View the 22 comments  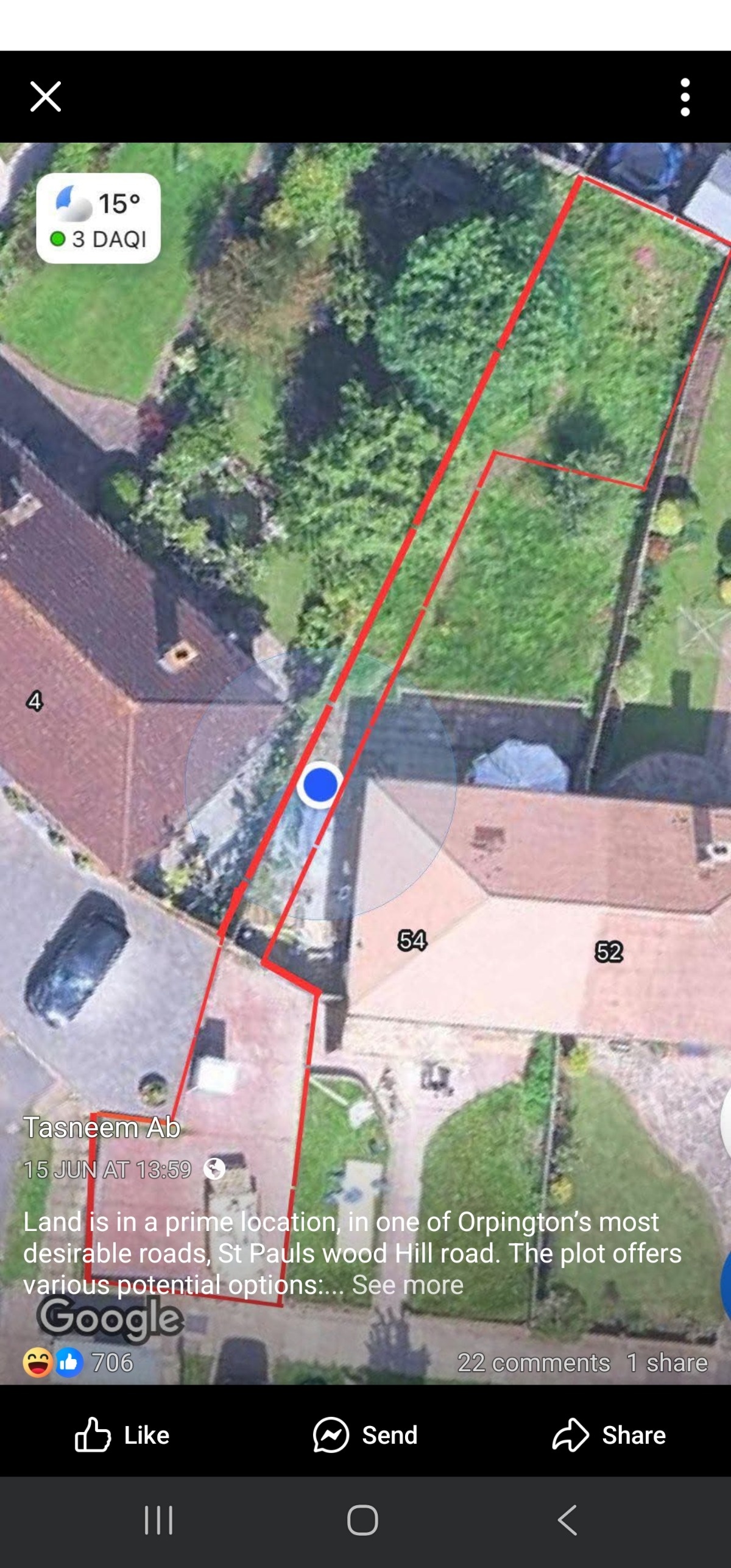pos(534,1363)
